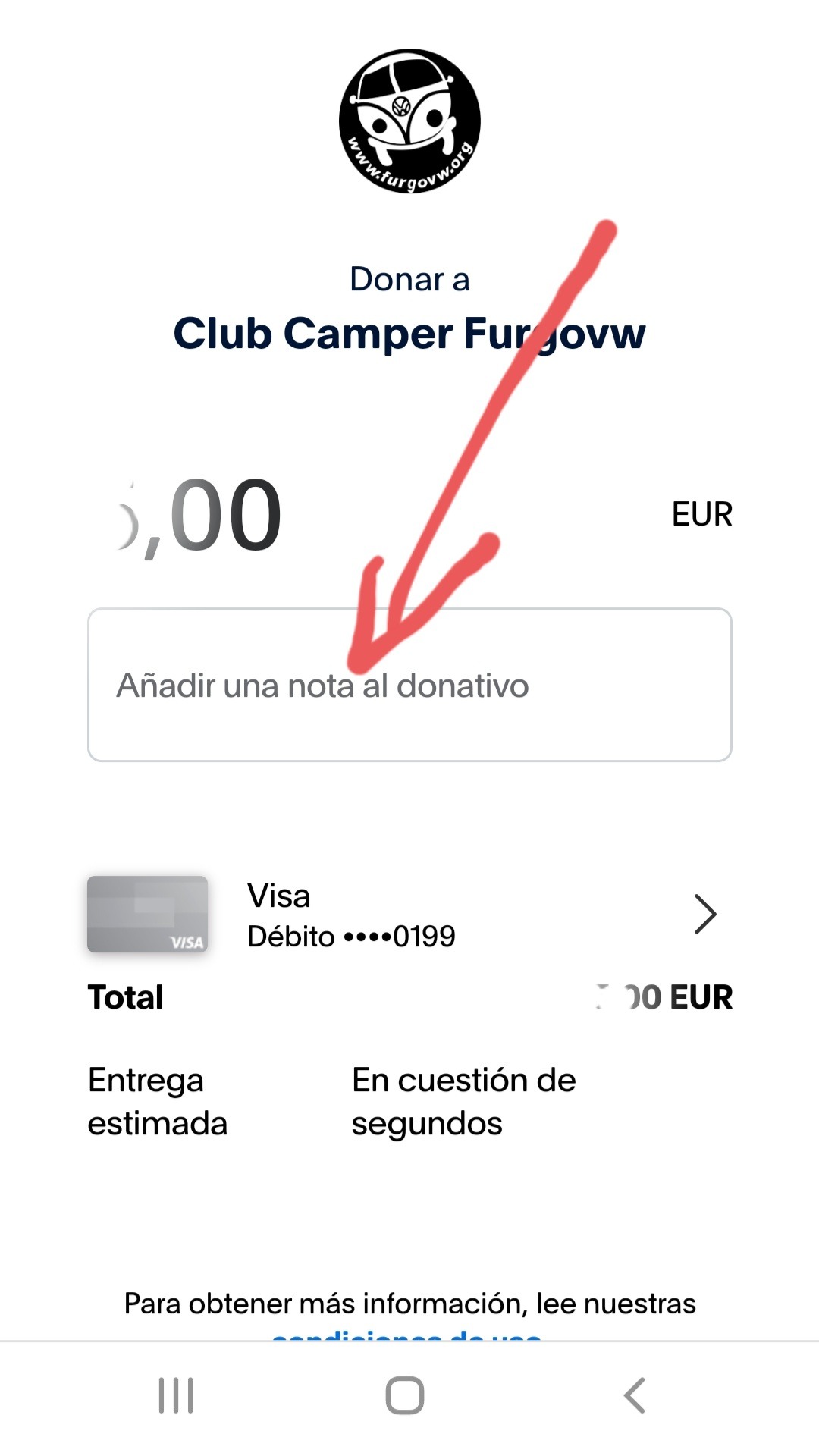The width and height of the screenshot is (819, 1456).
Task: Open the recent apps view
Action: [x=176, y=1395]
